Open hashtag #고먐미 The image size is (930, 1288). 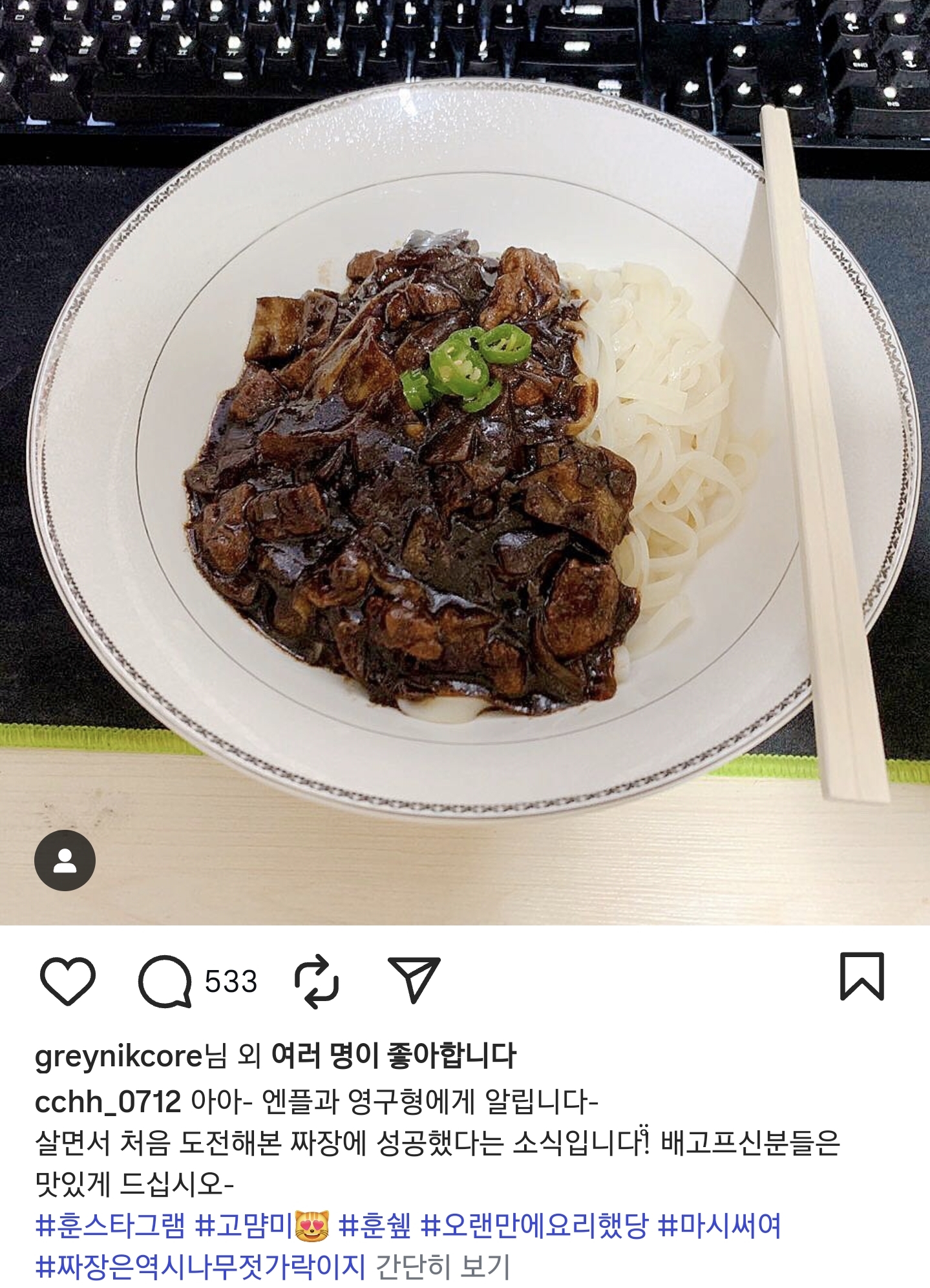[244, 1226]
